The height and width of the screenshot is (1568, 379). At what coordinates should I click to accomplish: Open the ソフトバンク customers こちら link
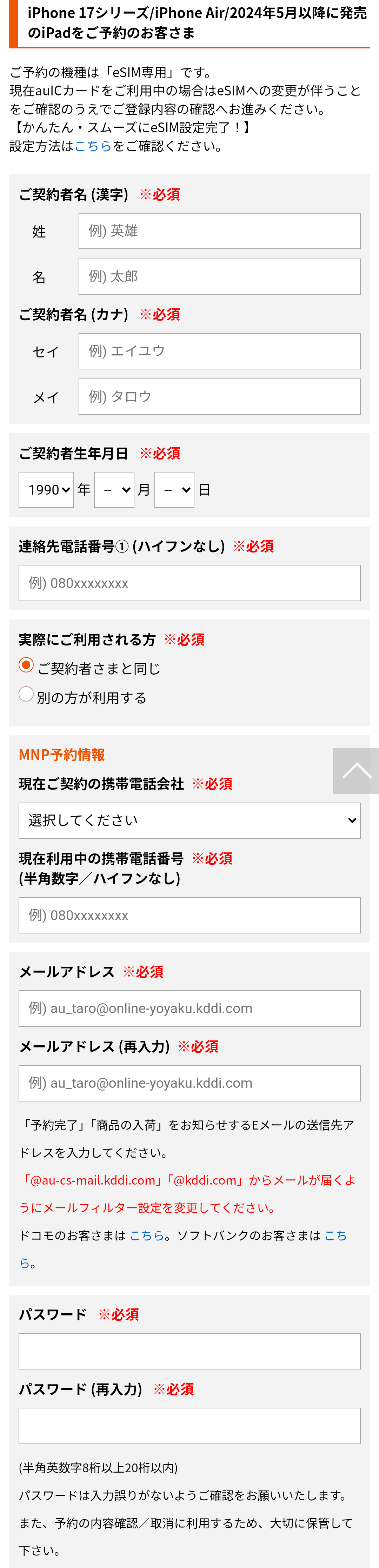click(335, 1236)
